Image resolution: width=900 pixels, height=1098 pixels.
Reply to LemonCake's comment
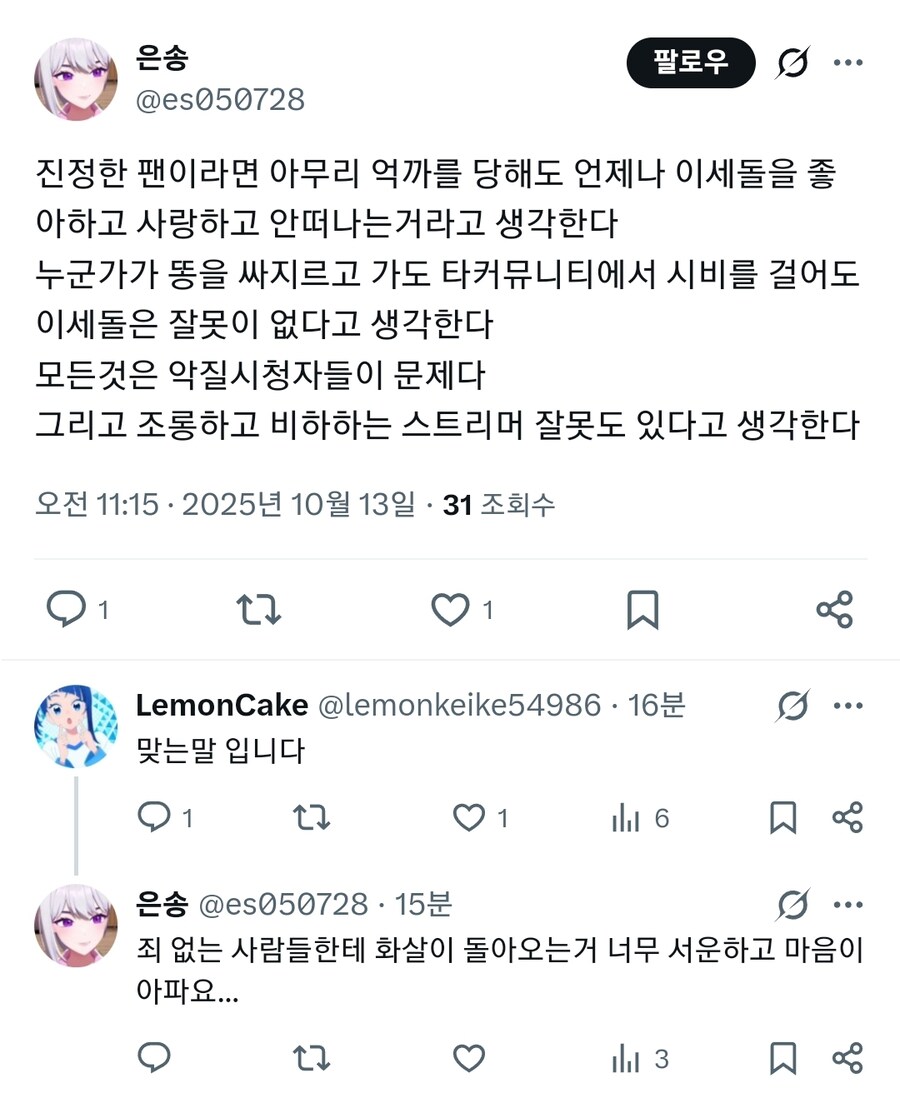pyautogui.click(x=154, y=819)
